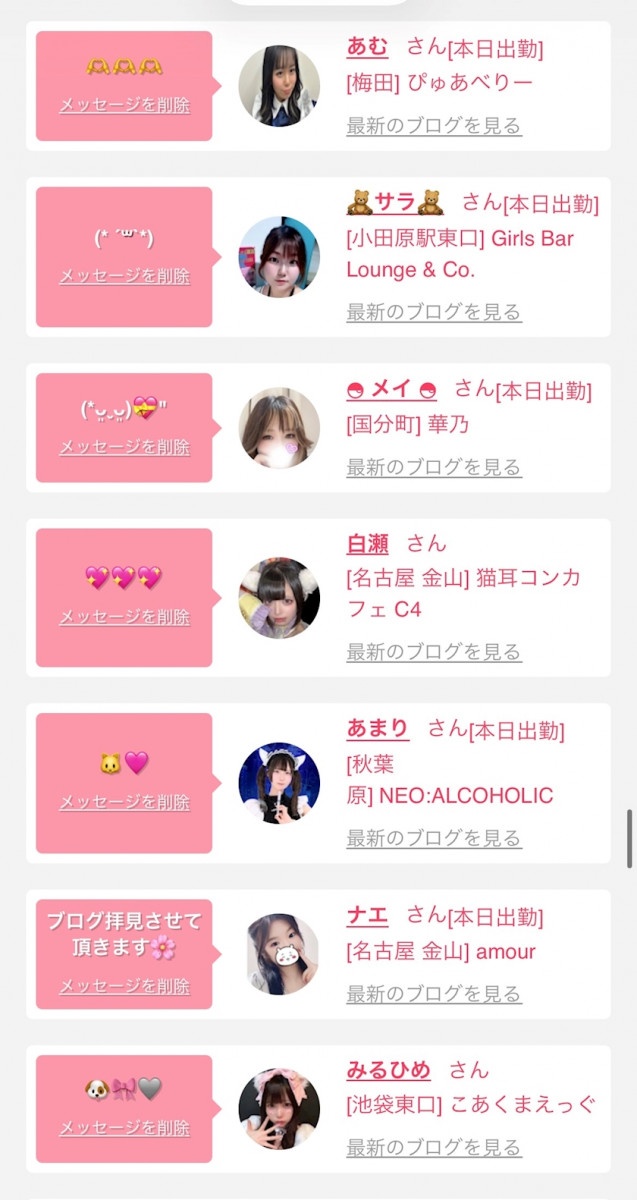The height and width of the screenshot is (1200, 637).
Task: View the latest blog of あむ
Action: (x=434, y=126)
